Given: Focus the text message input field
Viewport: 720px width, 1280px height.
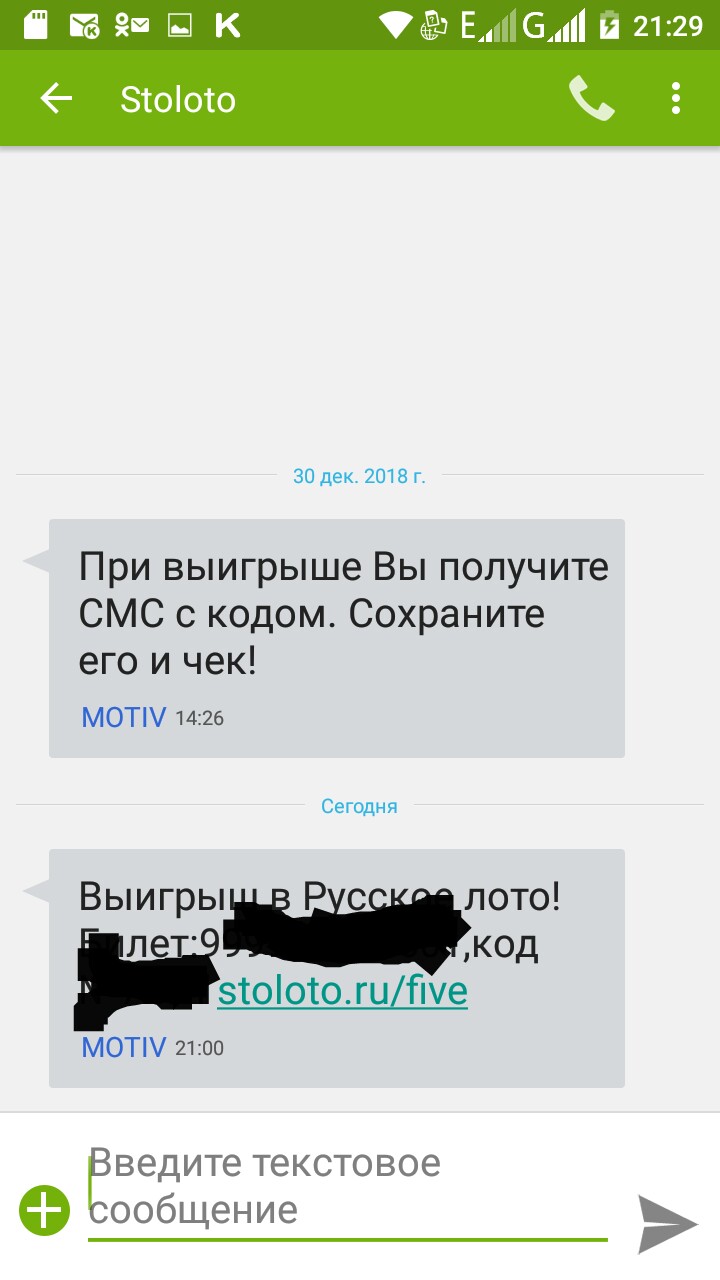Looking at the screenshot, I should tap(345, 1187).
